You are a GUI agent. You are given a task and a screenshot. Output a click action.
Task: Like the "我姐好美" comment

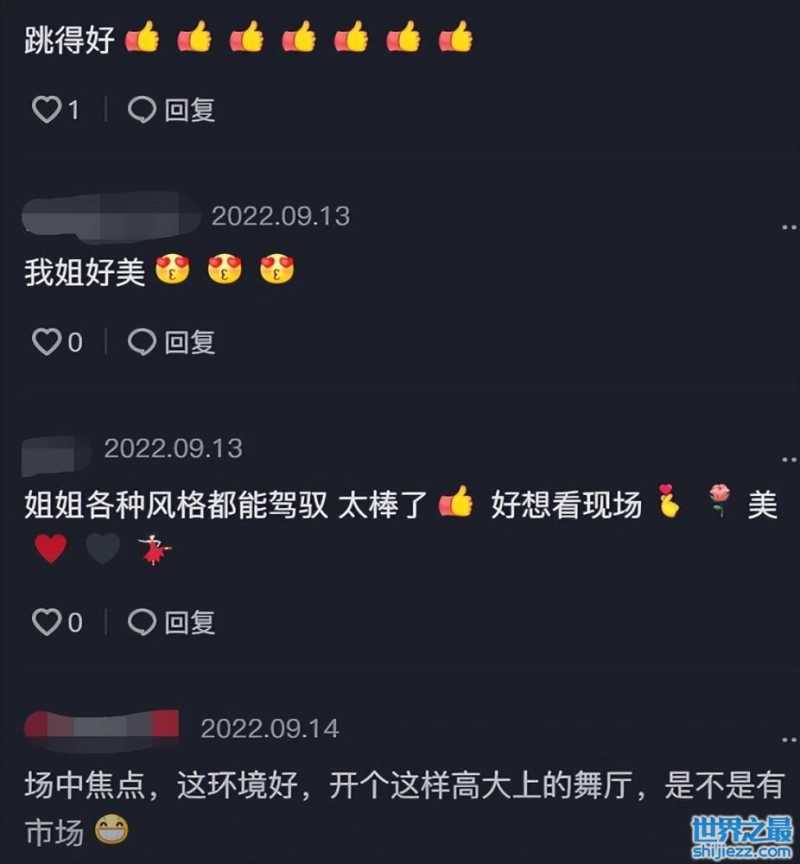(x=46, y=342)
